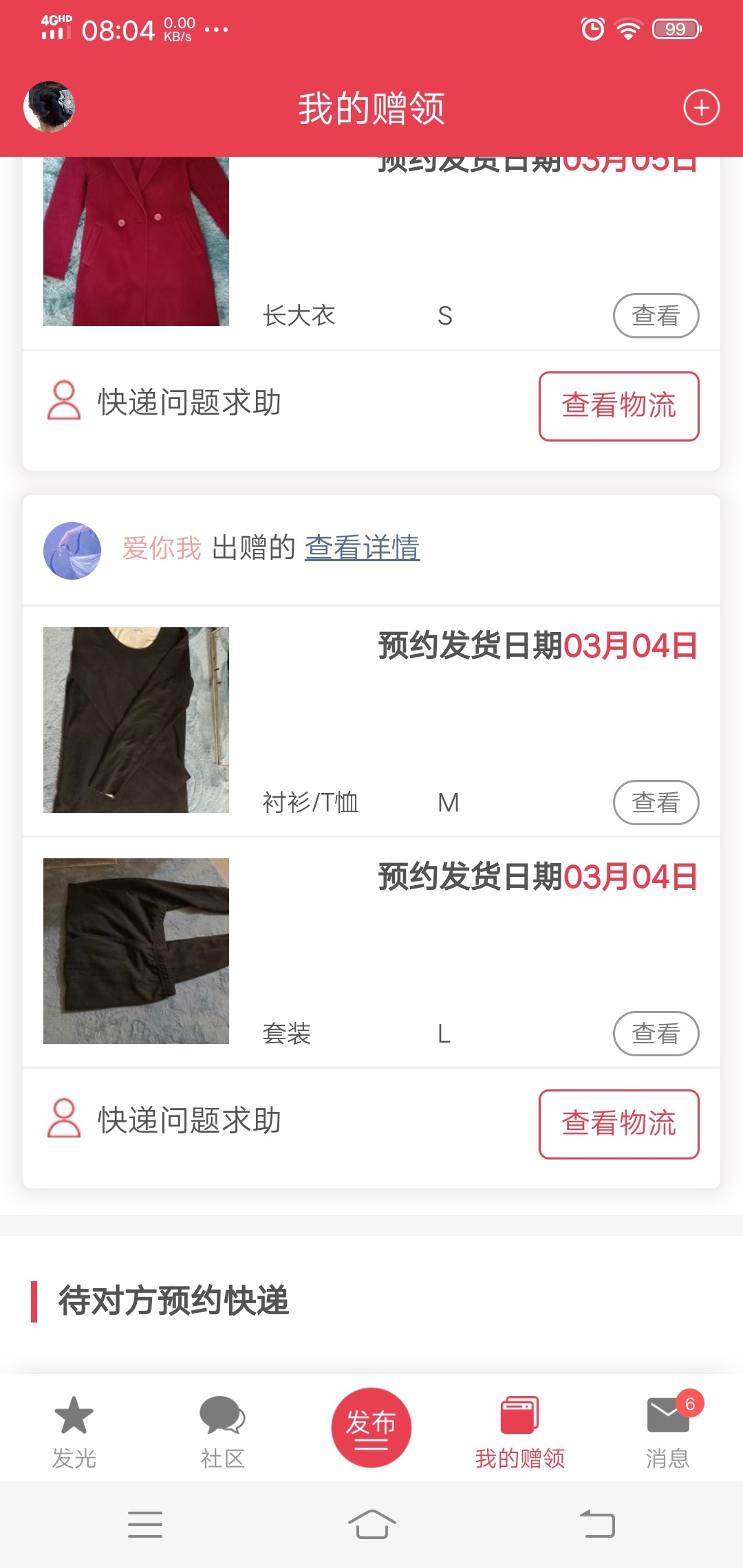Select the 我的赠领 tab
Screen dimensions: 743x1568
[x=520, y=1433]
